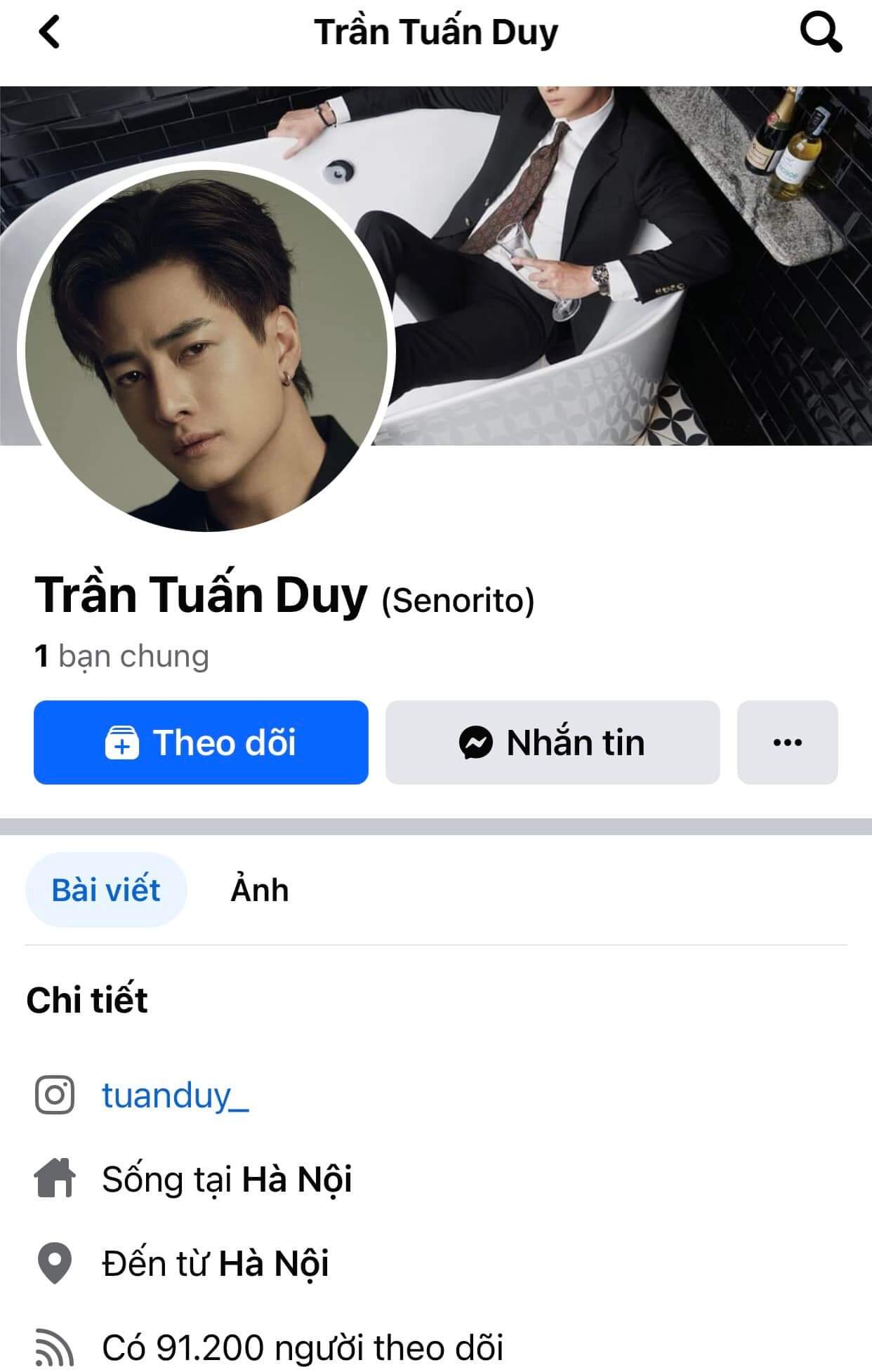The height and width of the screenshot is (1372, 872).
Task: Tap the blue Theo dõi button
Action: (x=201, y=742)
